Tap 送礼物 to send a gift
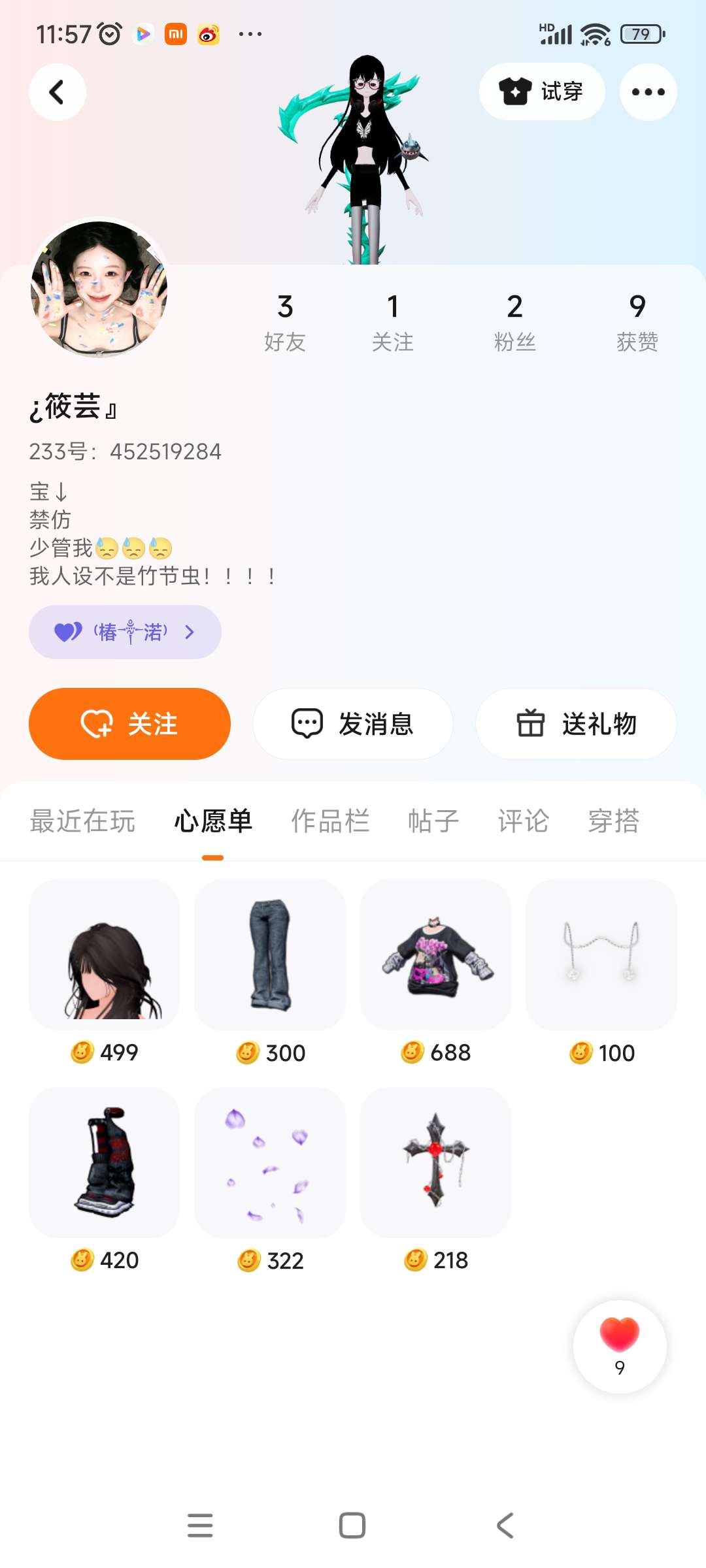706x1568 pixels. click(576, 724)
